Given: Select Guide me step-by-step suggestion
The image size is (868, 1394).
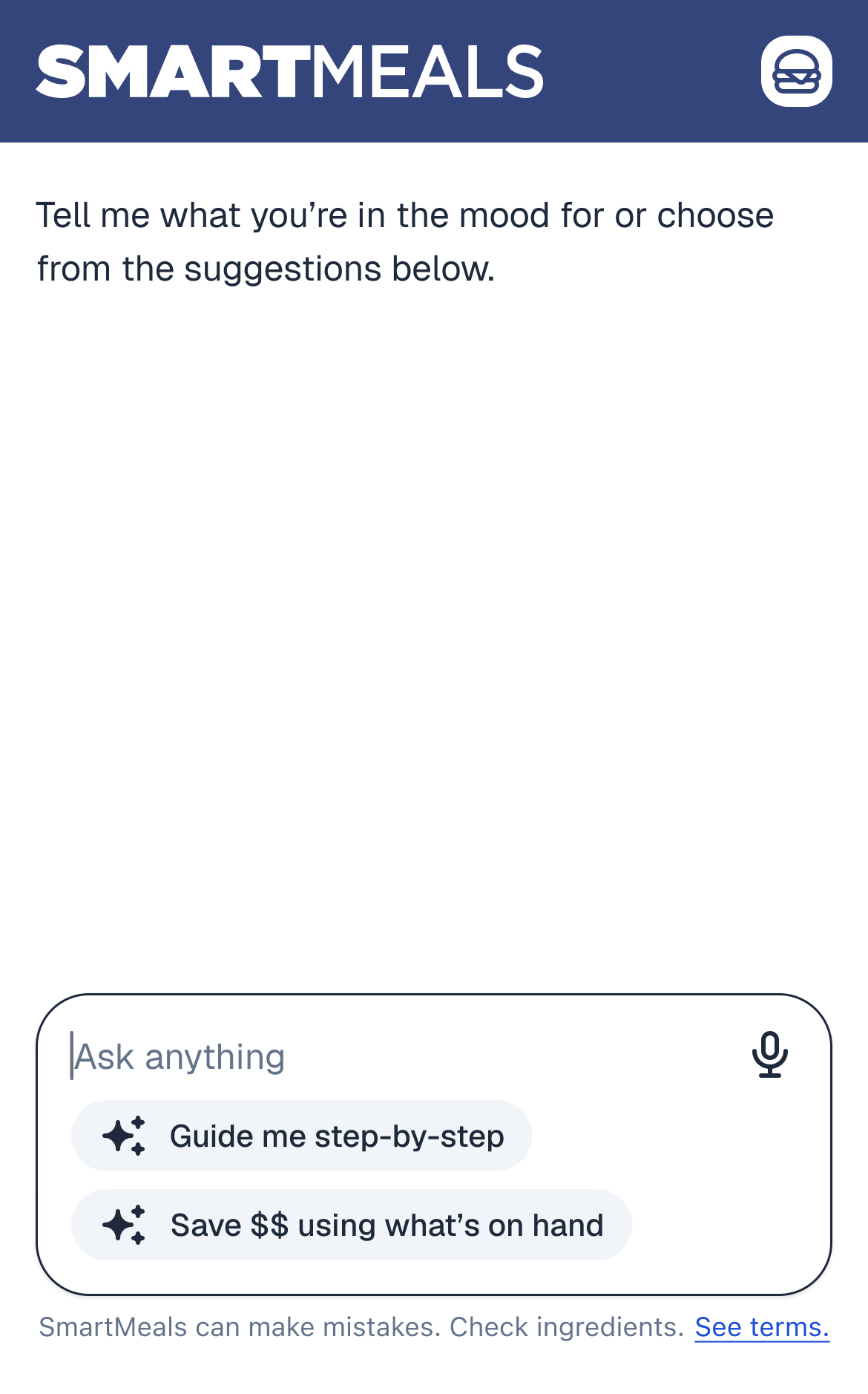Looking at the screenshot, I should pos(301,1136).
